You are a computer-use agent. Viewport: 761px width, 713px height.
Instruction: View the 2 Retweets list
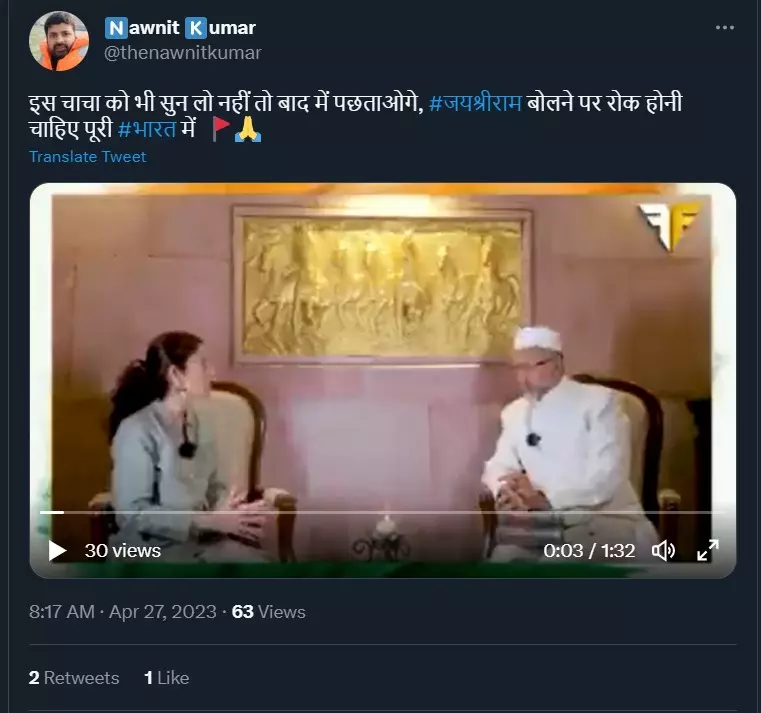pyautogui.click(x=74, y=678)
